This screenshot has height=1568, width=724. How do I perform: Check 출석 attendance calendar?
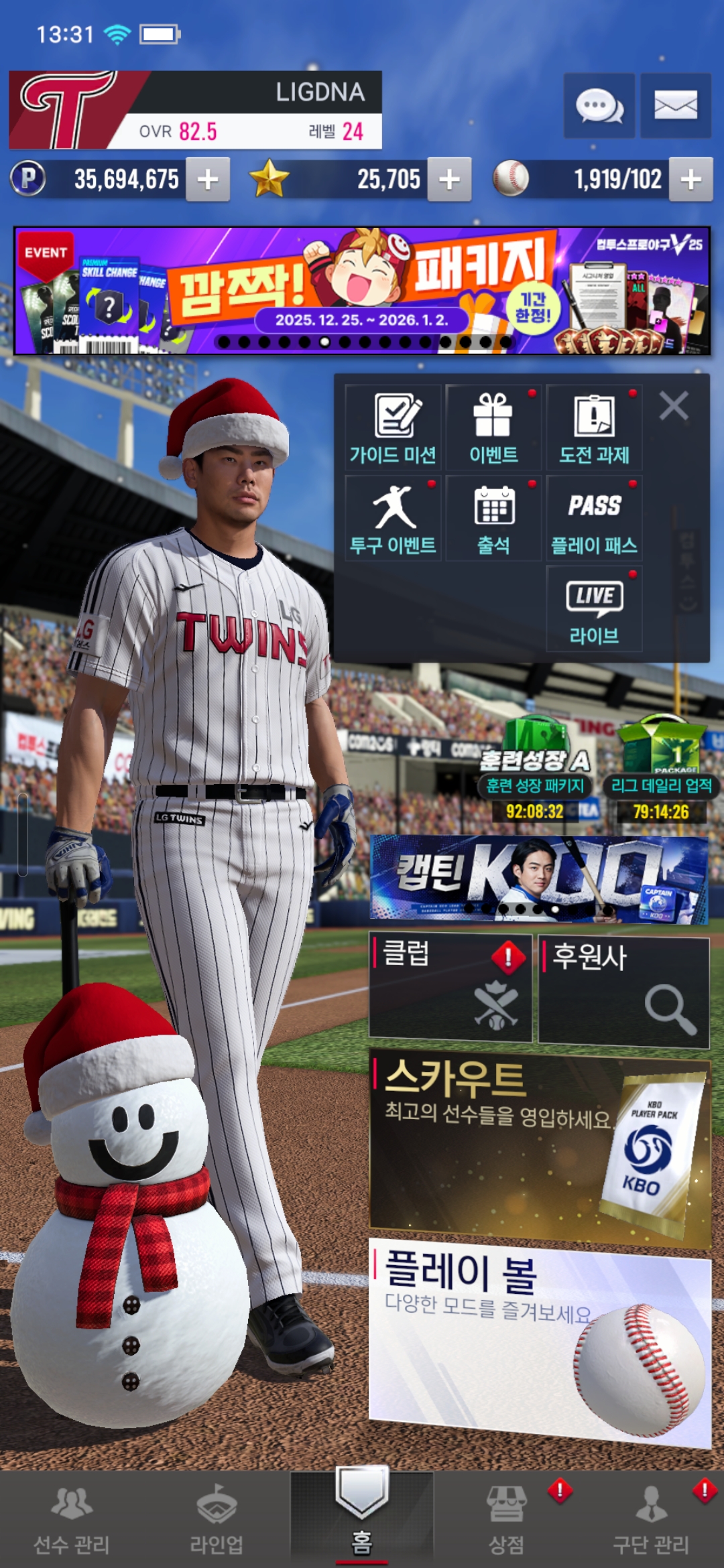point(493,518)
